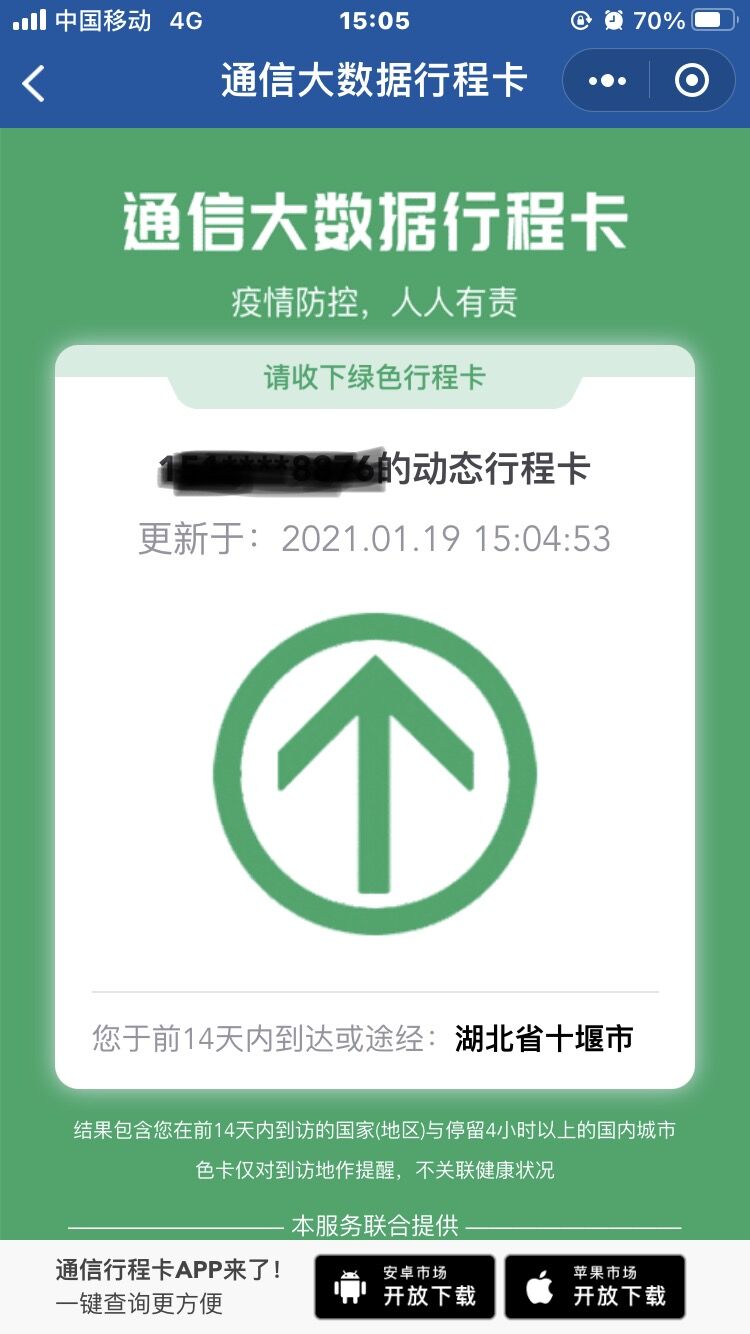This screenshot has height=1334, width=750.
Task: Close the mini program with circle icon
Action: 692,81
